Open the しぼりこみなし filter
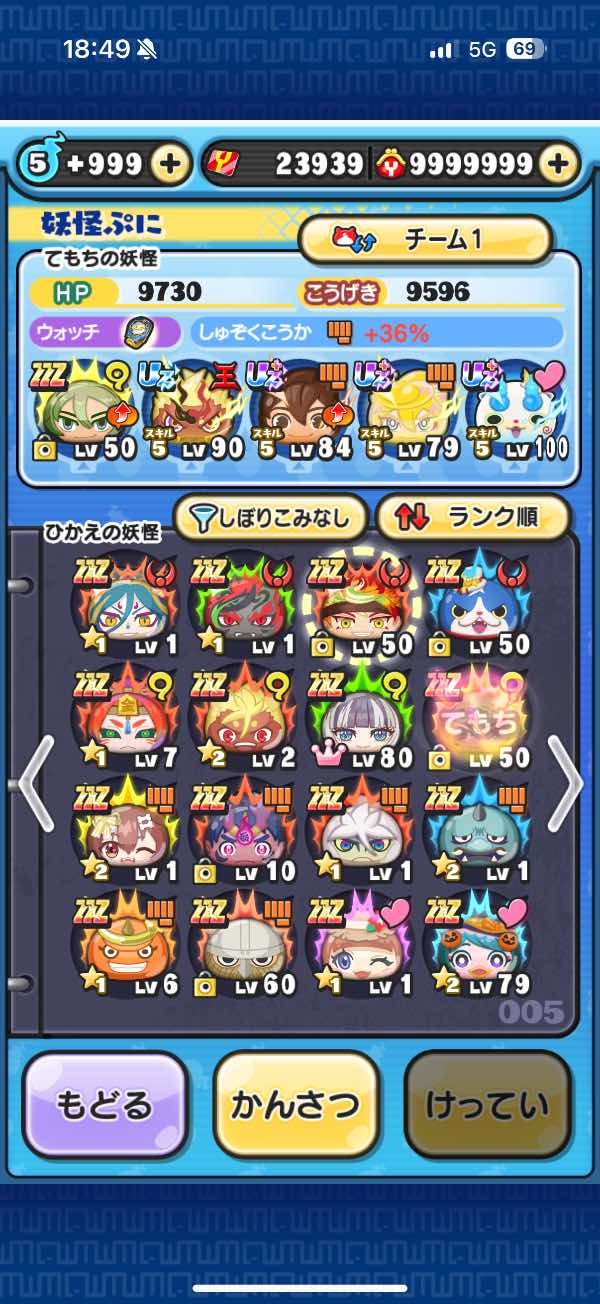Image resolution: width=600 pixels, height=1304 pixels. point(272,517)
